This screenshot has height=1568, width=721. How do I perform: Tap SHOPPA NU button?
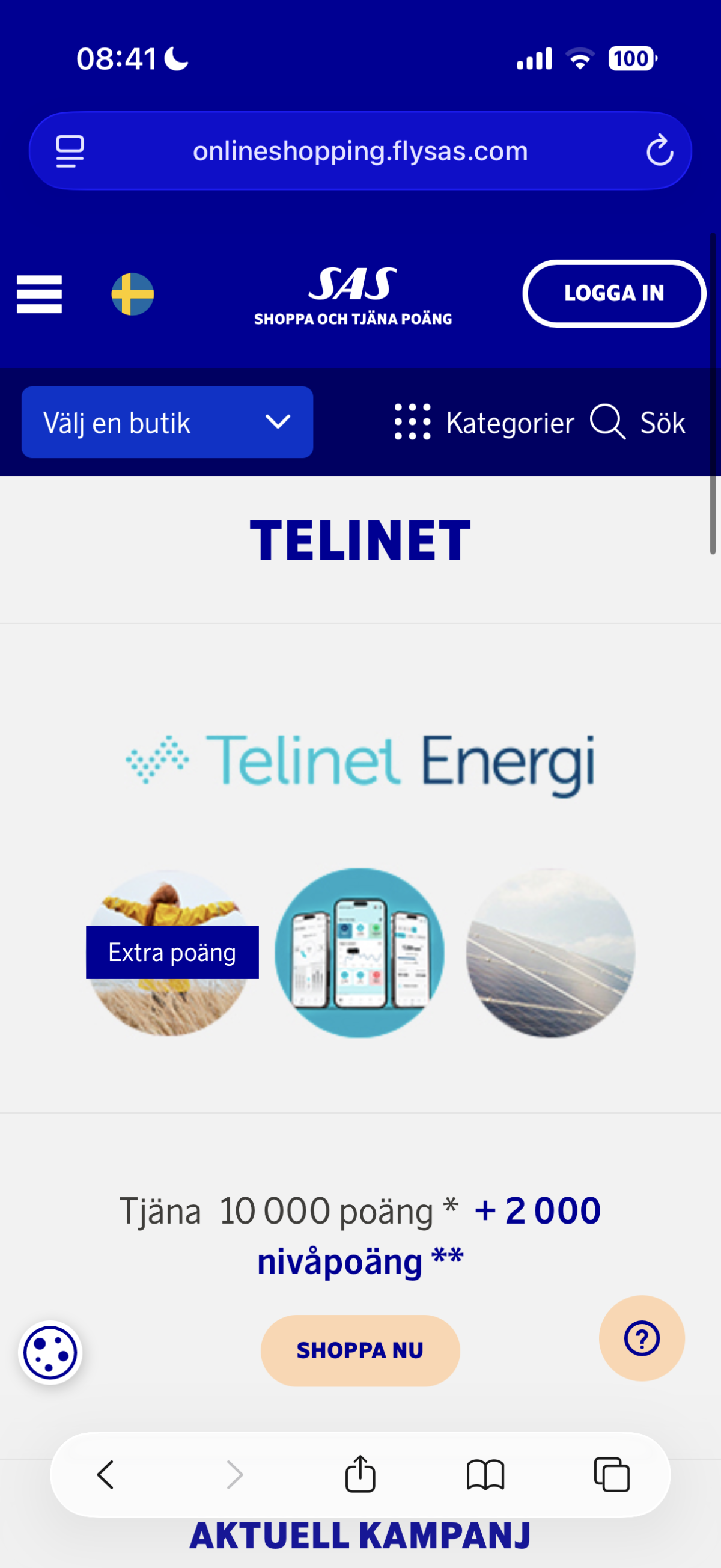(x=359, y=1350)
